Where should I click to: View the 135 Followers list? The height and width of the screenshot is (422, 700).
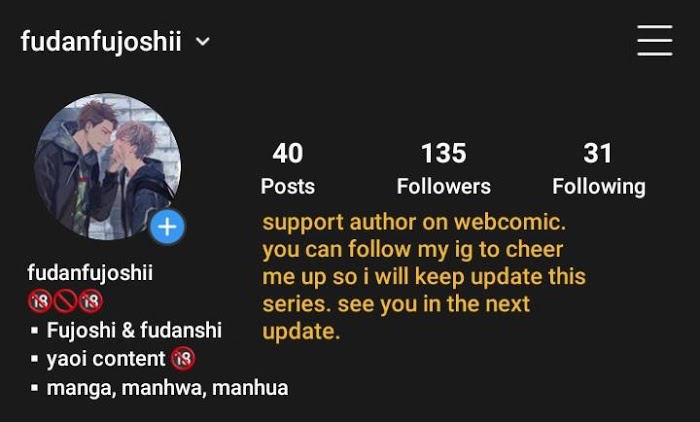click(444, 169)
